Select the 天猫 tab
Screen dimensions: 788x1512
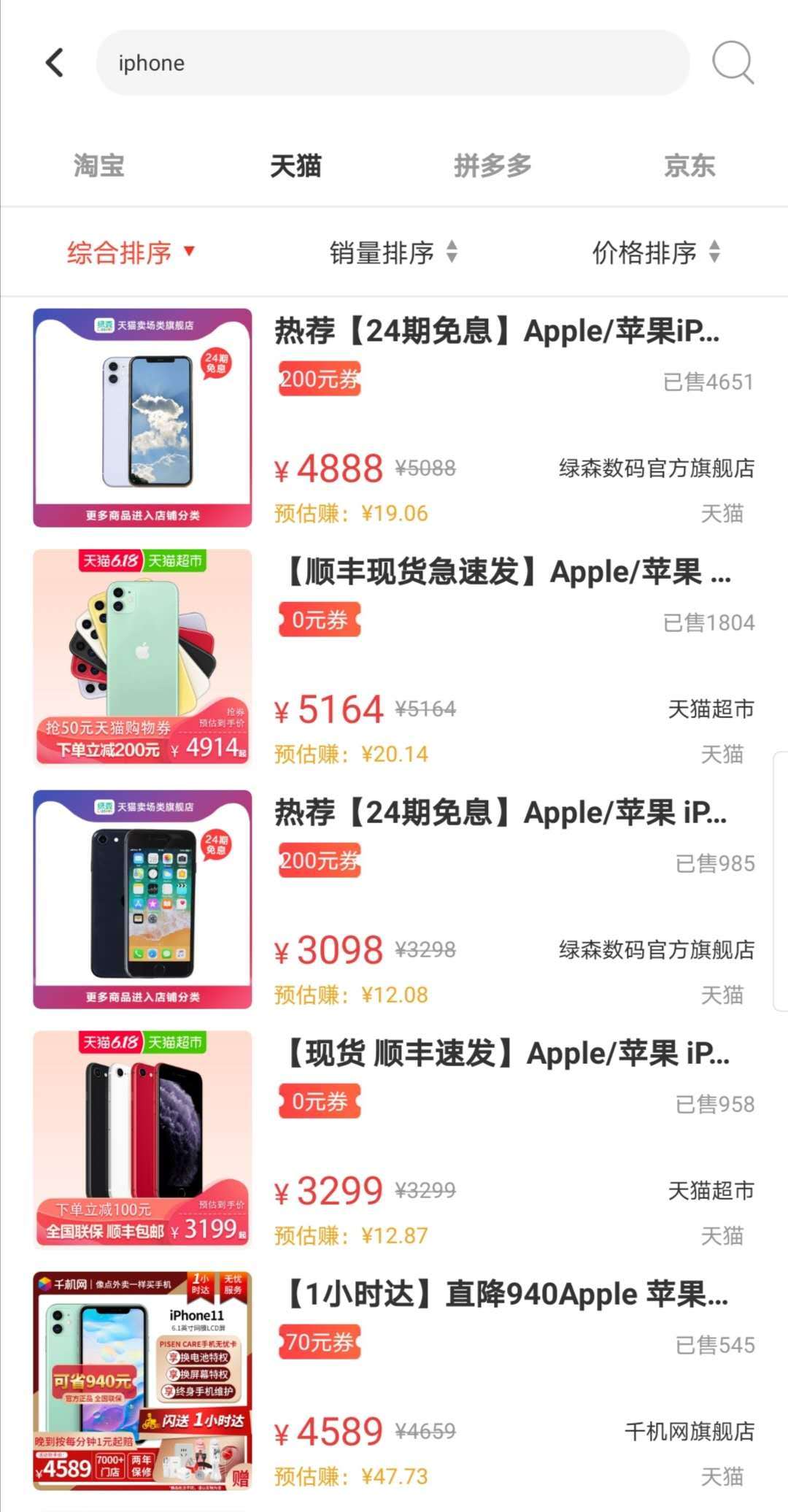pyautogui.click(x=295, y=166)
